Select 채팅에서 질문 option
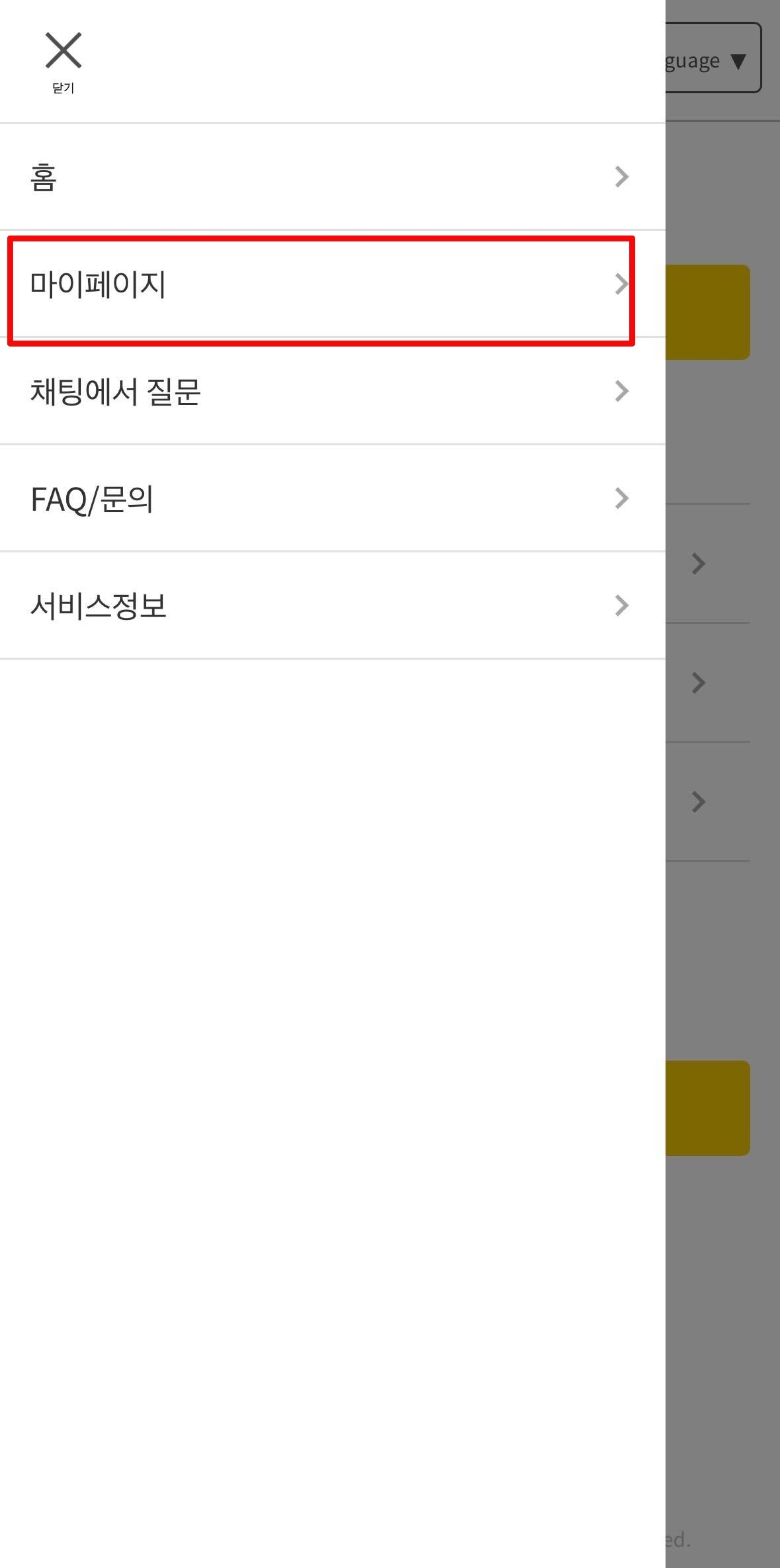 [328, 391]
